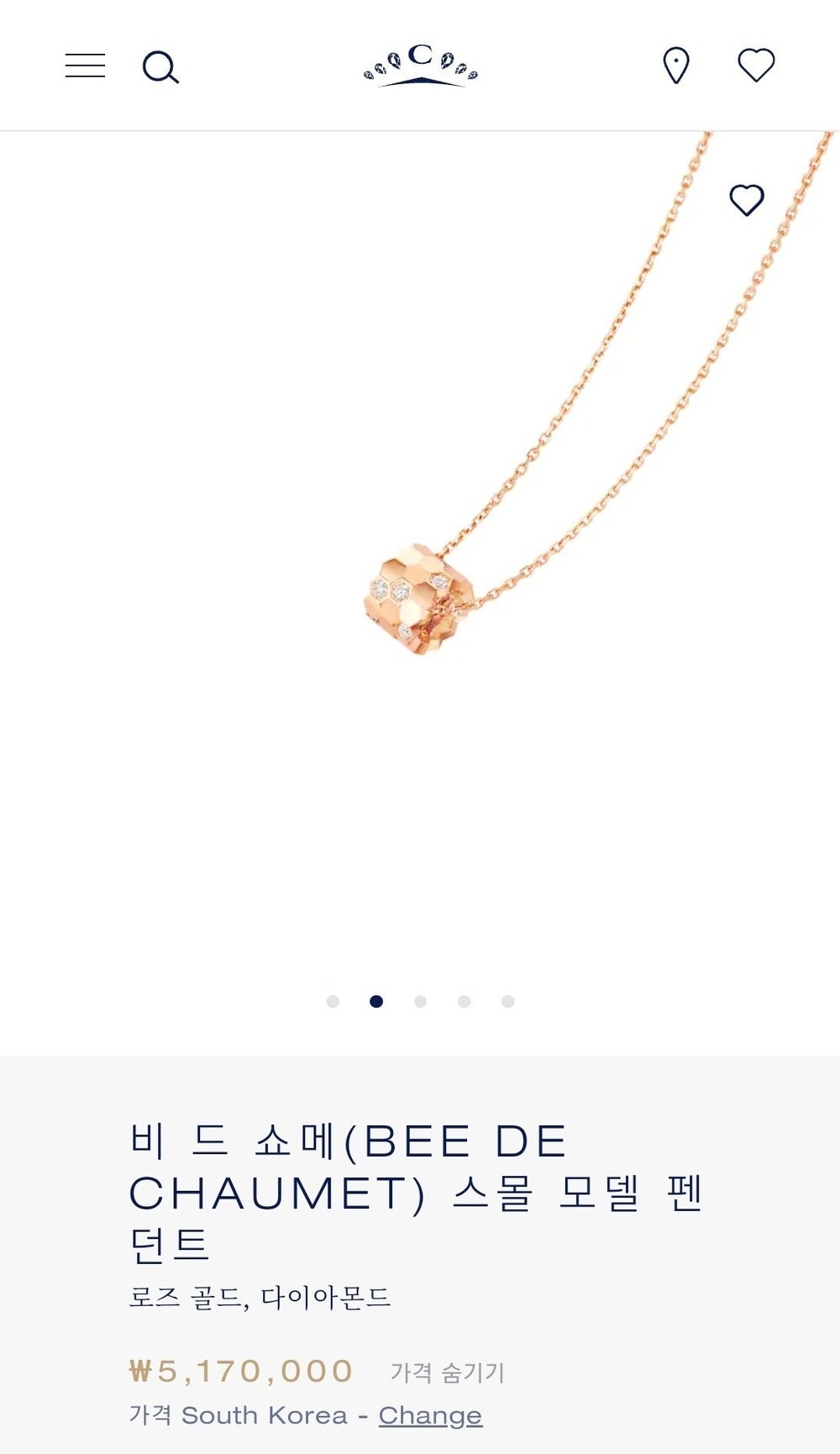Hide the price via 가격 숨기기
Screen dimensions: 840x1454
click(447, 1372)
